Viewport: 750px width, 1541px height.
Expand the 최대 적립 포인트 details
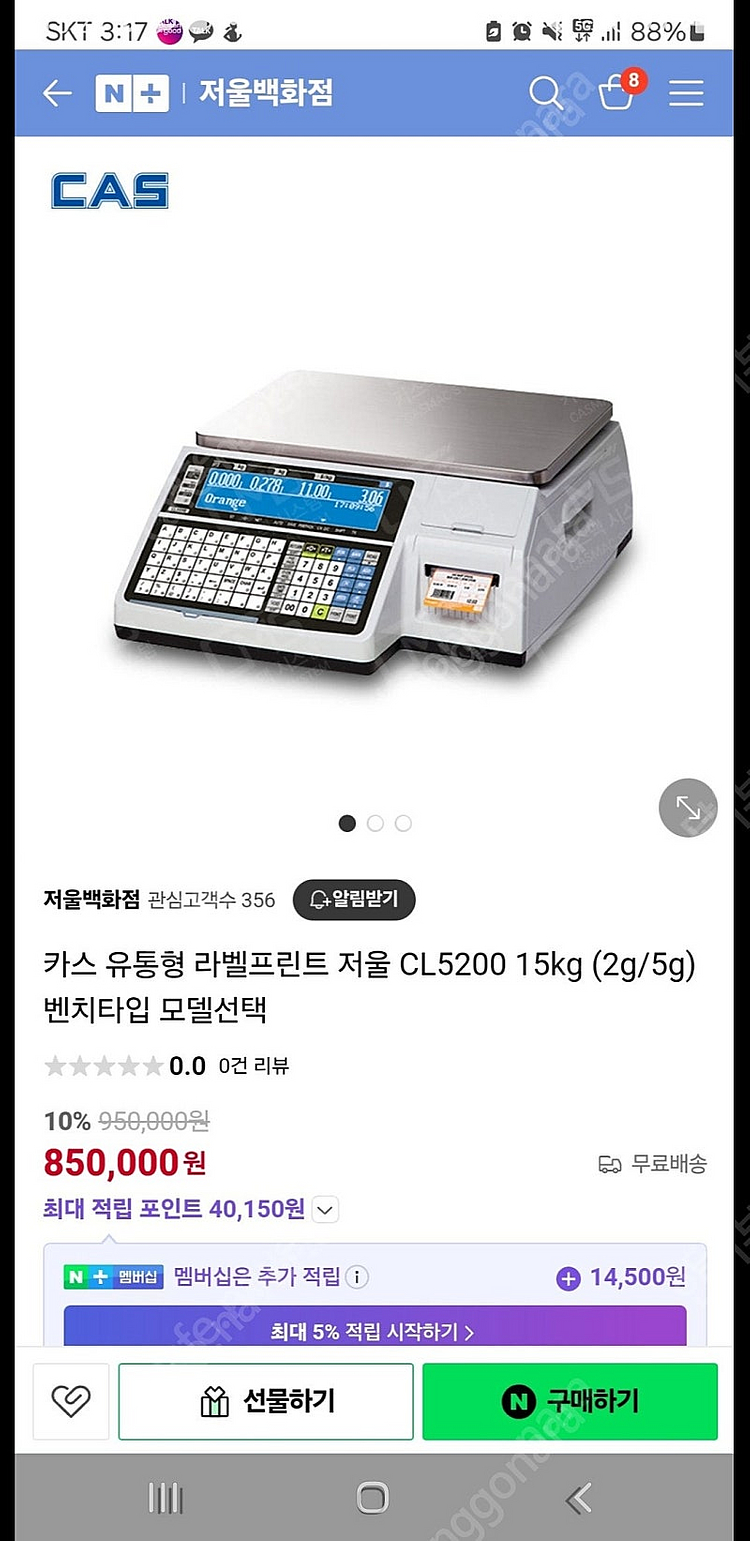click(325, 1210)
